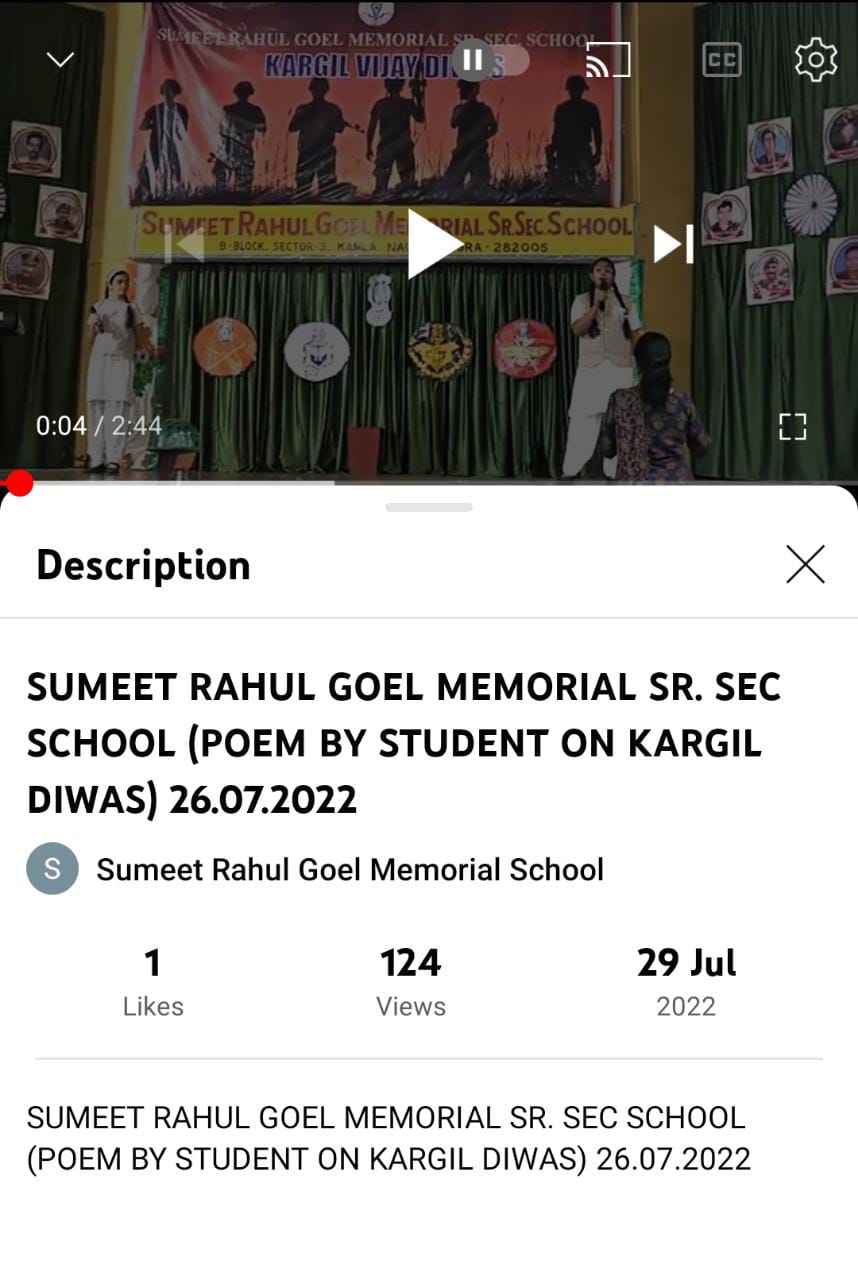Minimize the video player with down chevron
858x1280 pixels.
61,60
